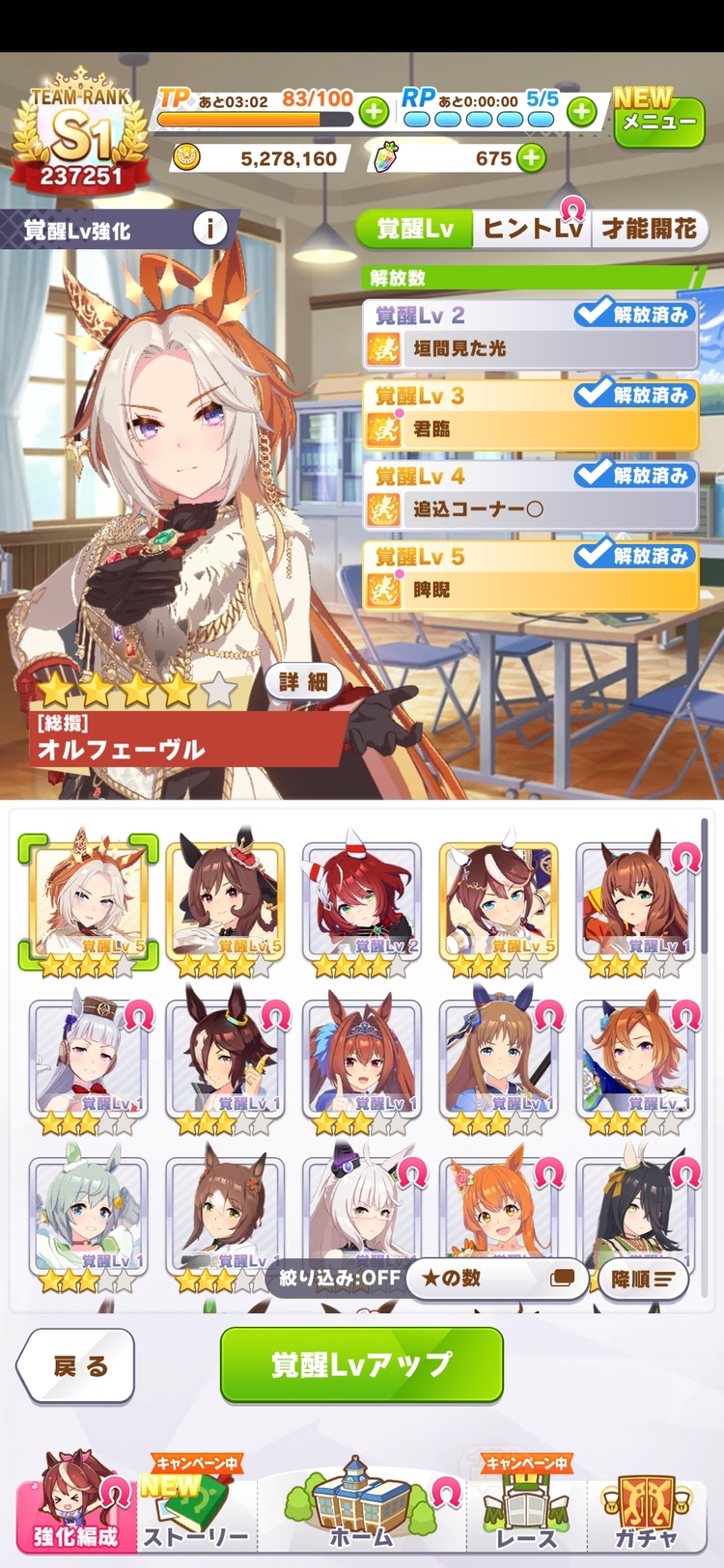
Task: Go back with 戻る
Action: click(77, 1366)
